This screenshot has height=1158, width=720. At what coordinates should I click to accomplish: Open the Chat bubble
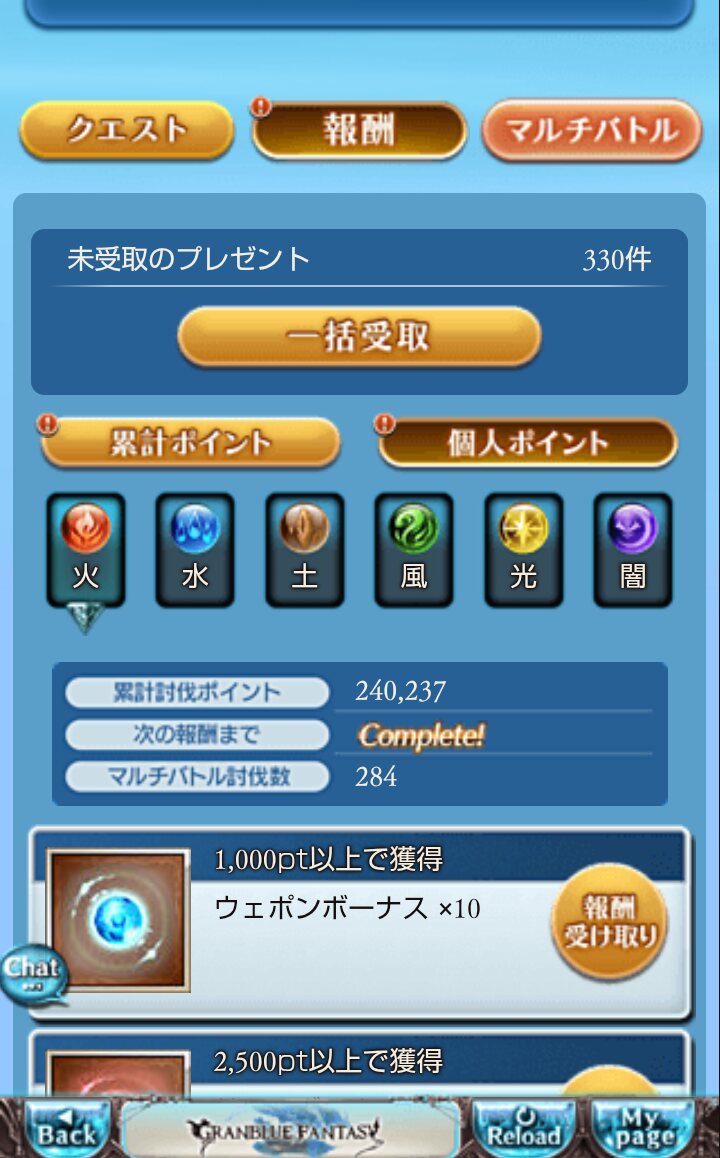[x=33, y=972]
